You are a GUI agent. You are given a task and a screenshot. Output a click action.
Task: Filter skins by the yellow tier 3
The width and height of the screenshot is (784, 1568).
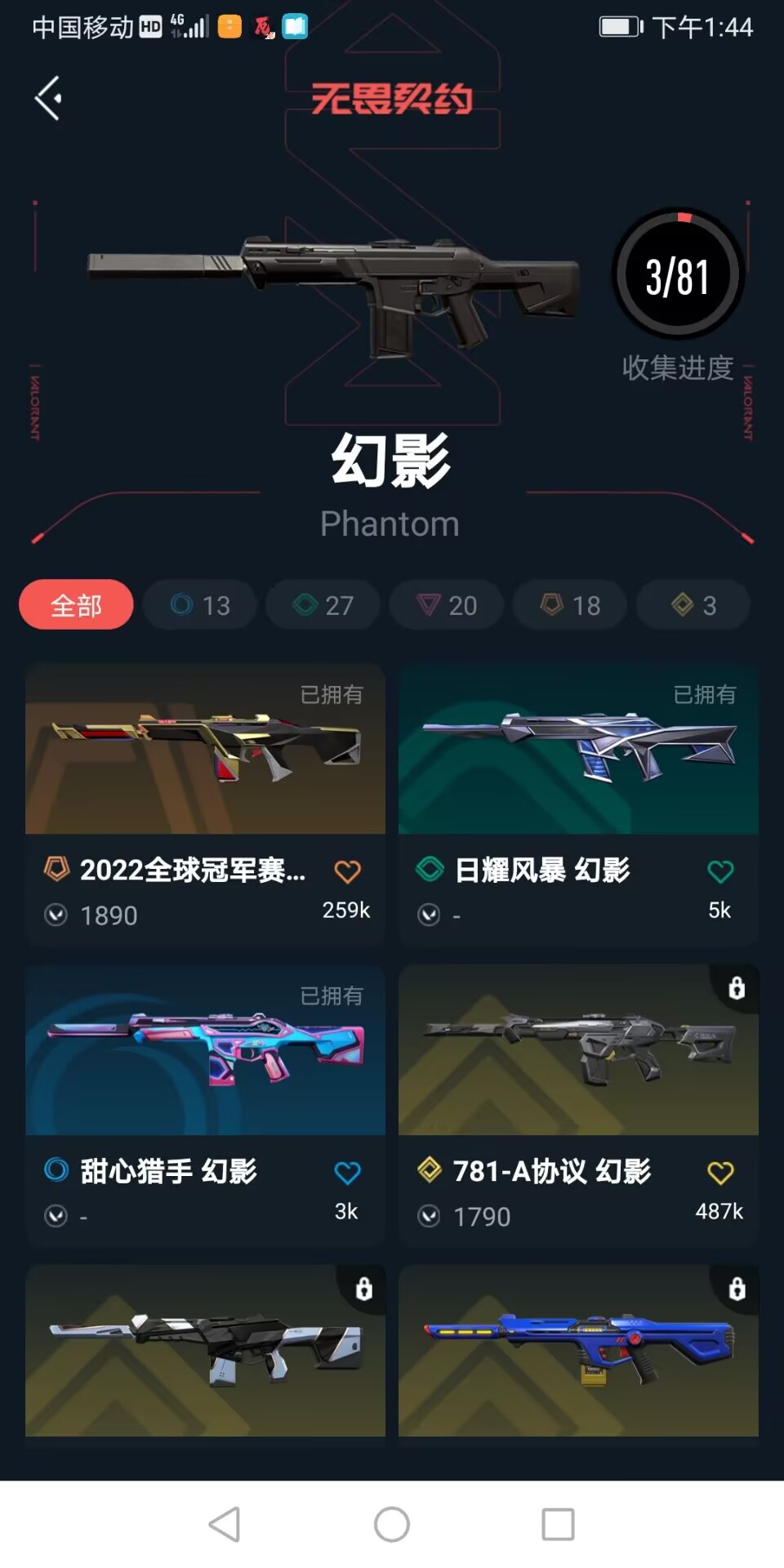(693, 605)
